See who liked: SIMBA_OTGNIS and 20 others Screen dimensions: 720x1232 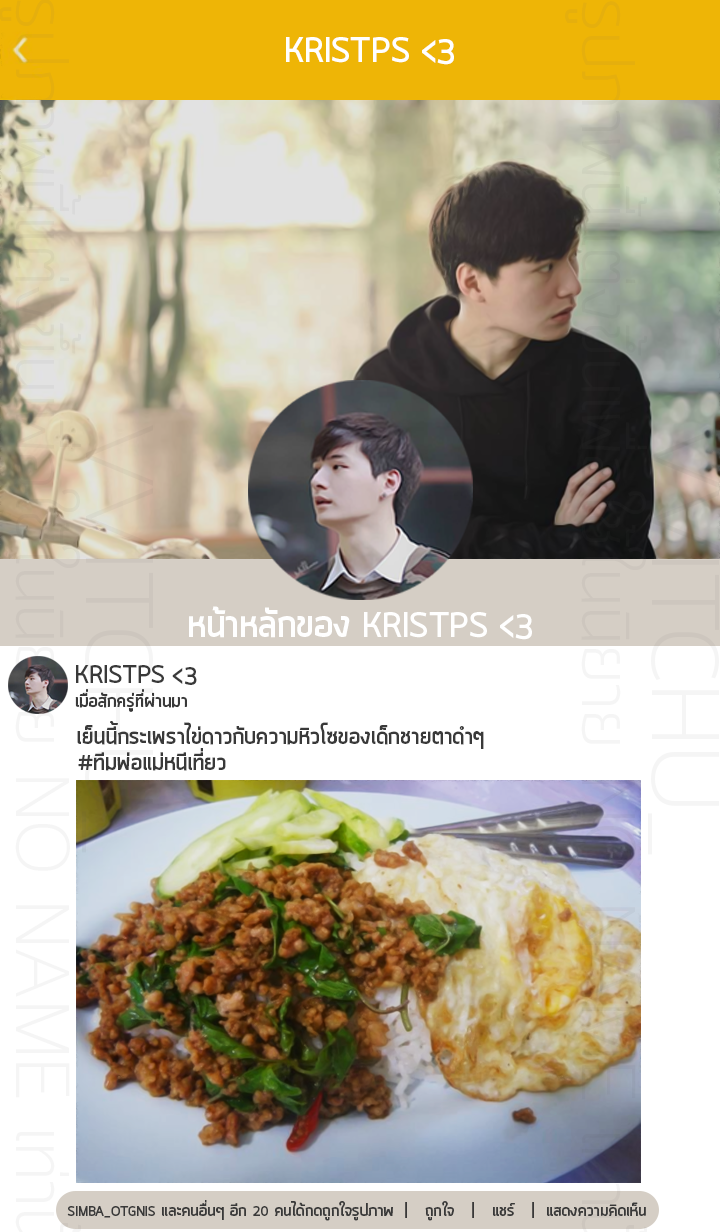coord(230,1211)
